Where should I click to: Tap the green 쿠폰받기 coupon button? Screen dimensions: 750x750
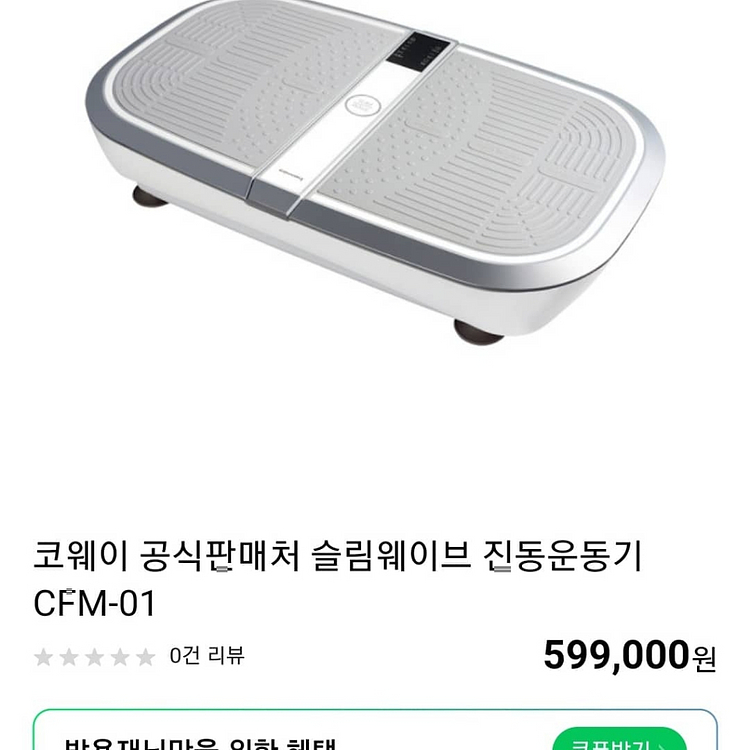pyautogui.click(x=620, y=742)
